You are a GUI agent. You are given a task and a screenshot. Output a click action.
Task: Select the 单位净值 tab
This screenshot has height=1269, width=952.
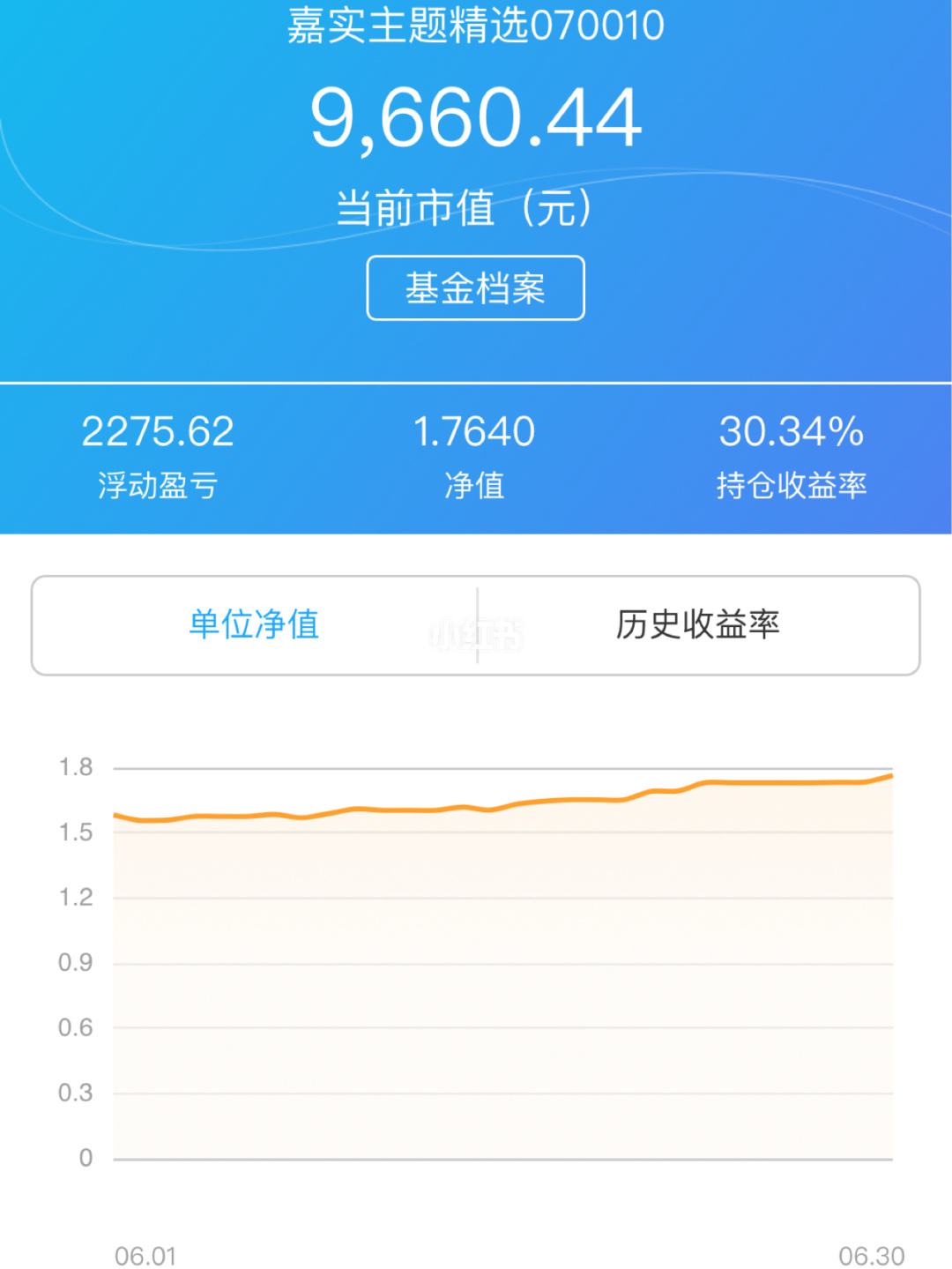pos(256,624)
